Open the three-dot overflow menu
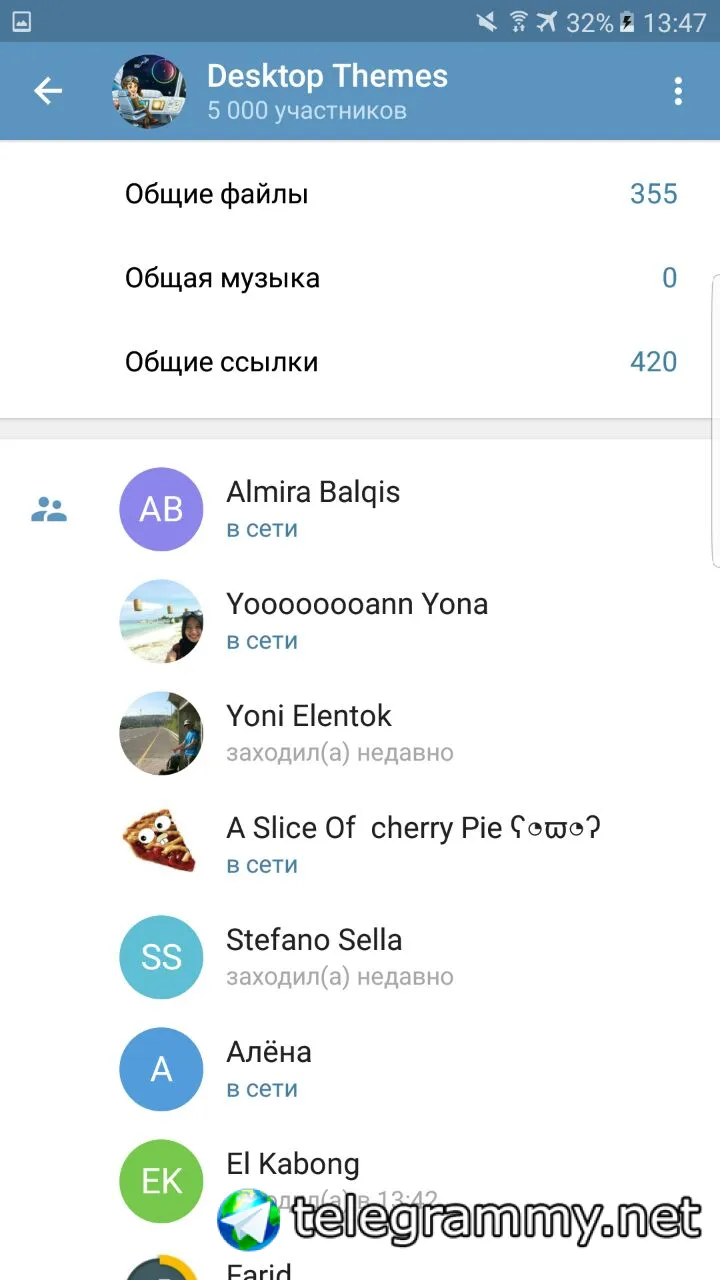 678,91
